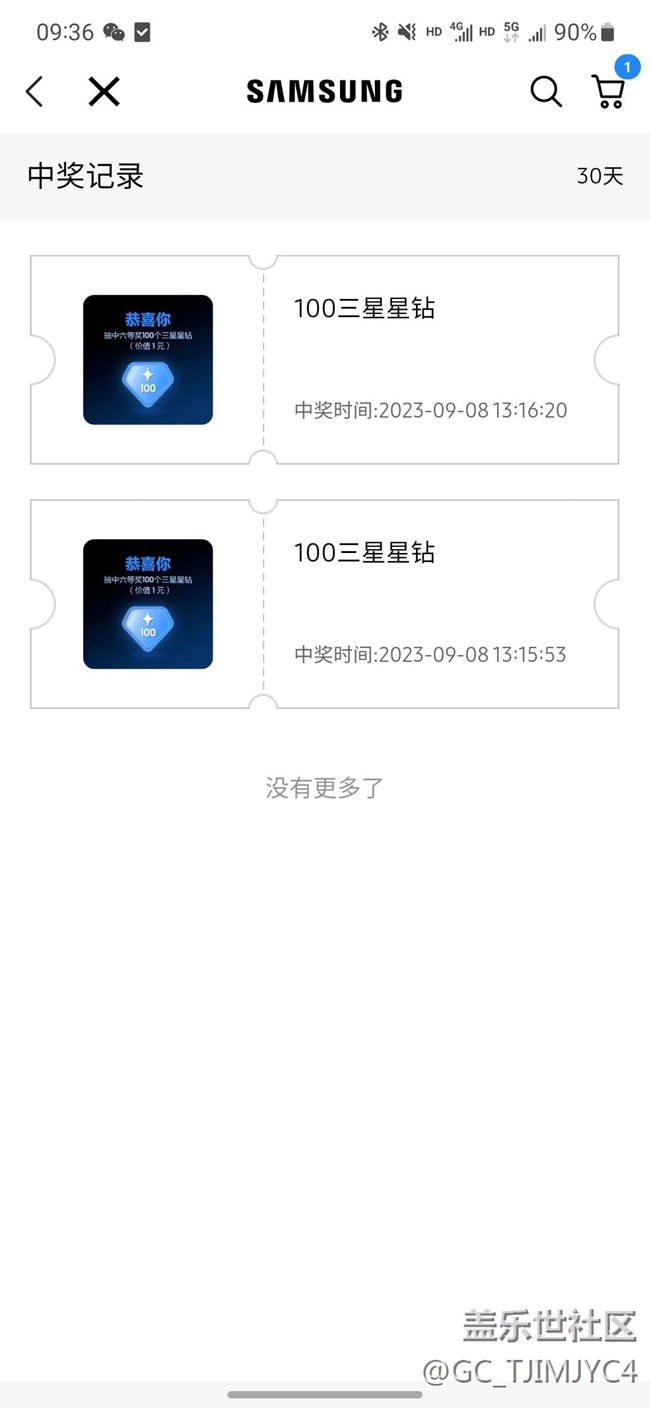Open the prize record won at 13:15:53
Screen dimensions: 650x1408
(x=325, y=604)
